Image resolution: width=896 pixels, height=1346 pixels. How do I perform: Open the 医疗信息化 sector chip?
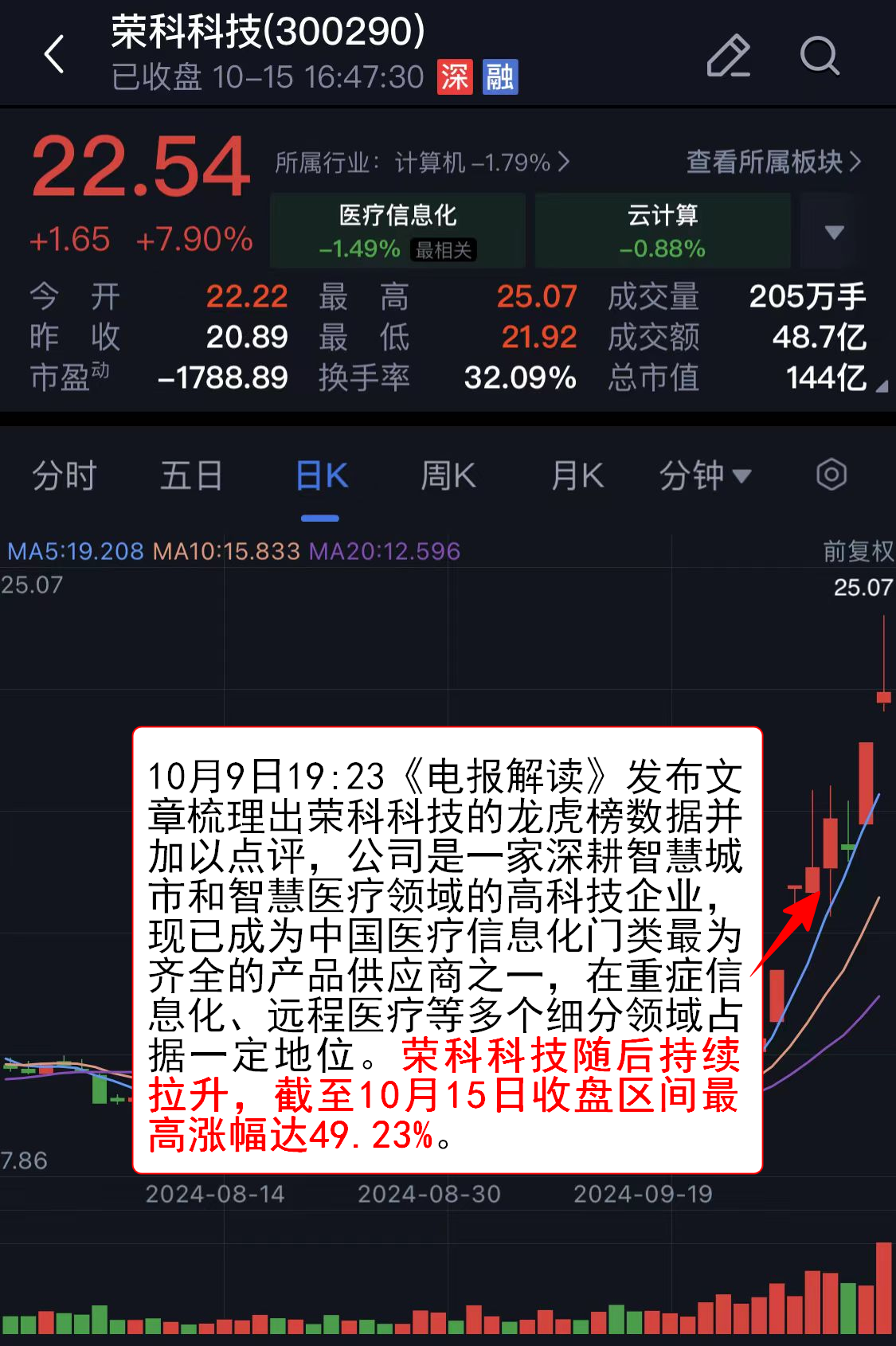pyautogui.click(x=398, y=231)
